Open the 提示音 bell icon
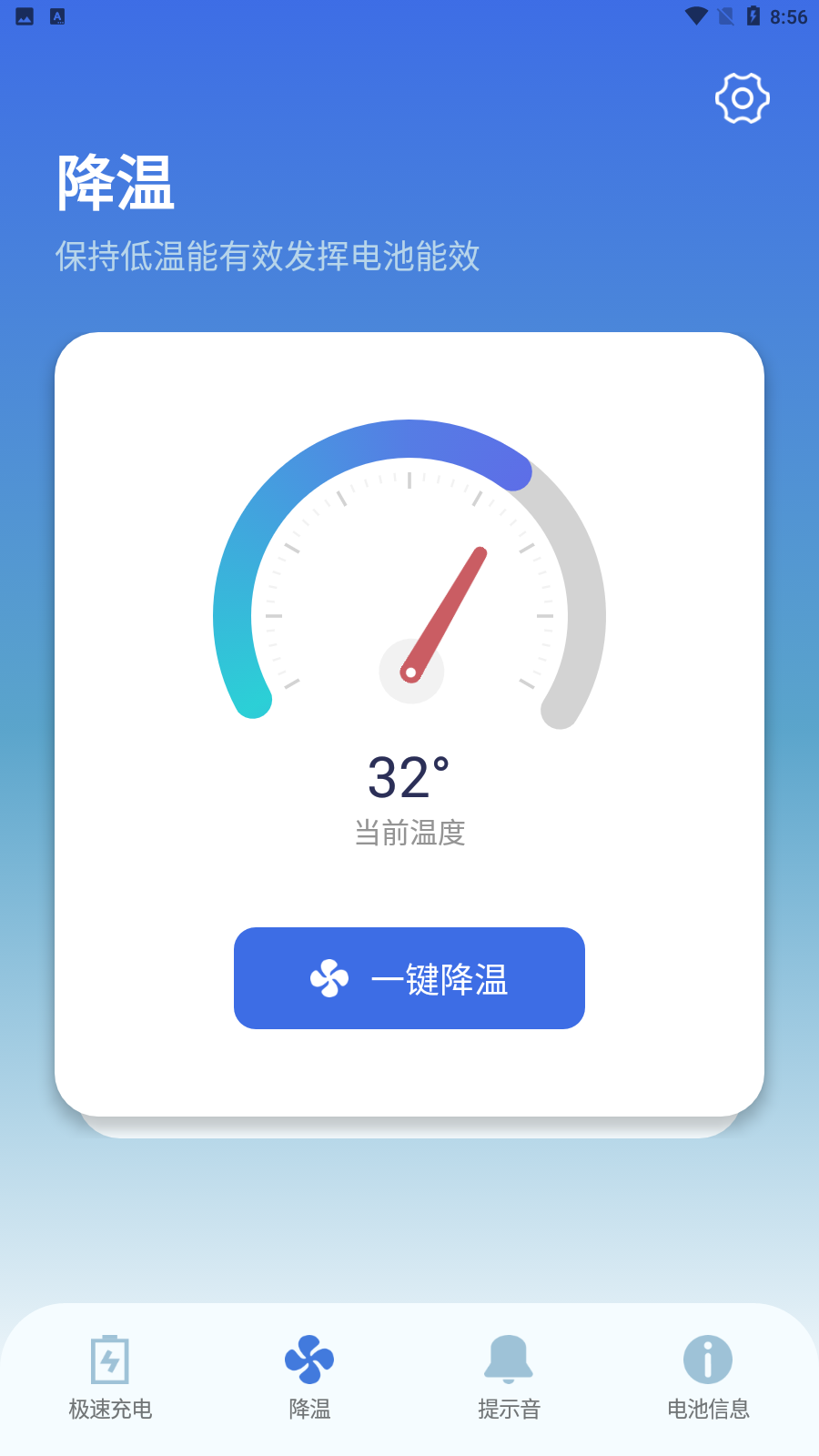The height and width of the screenshot is (1456, 819). [x=509, y=1357]
